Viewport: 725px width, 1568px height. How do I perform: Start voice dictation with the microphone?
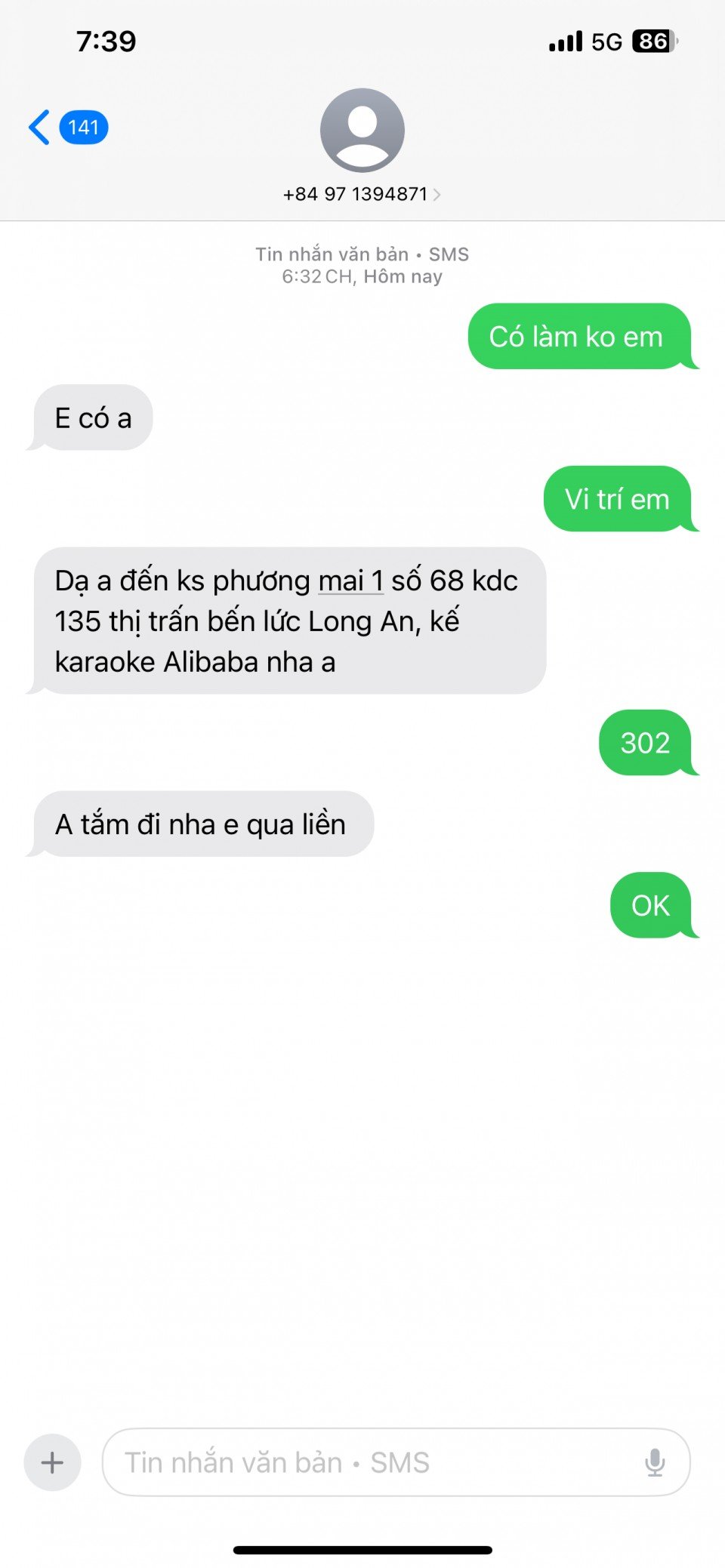(x=655, y=1462)
